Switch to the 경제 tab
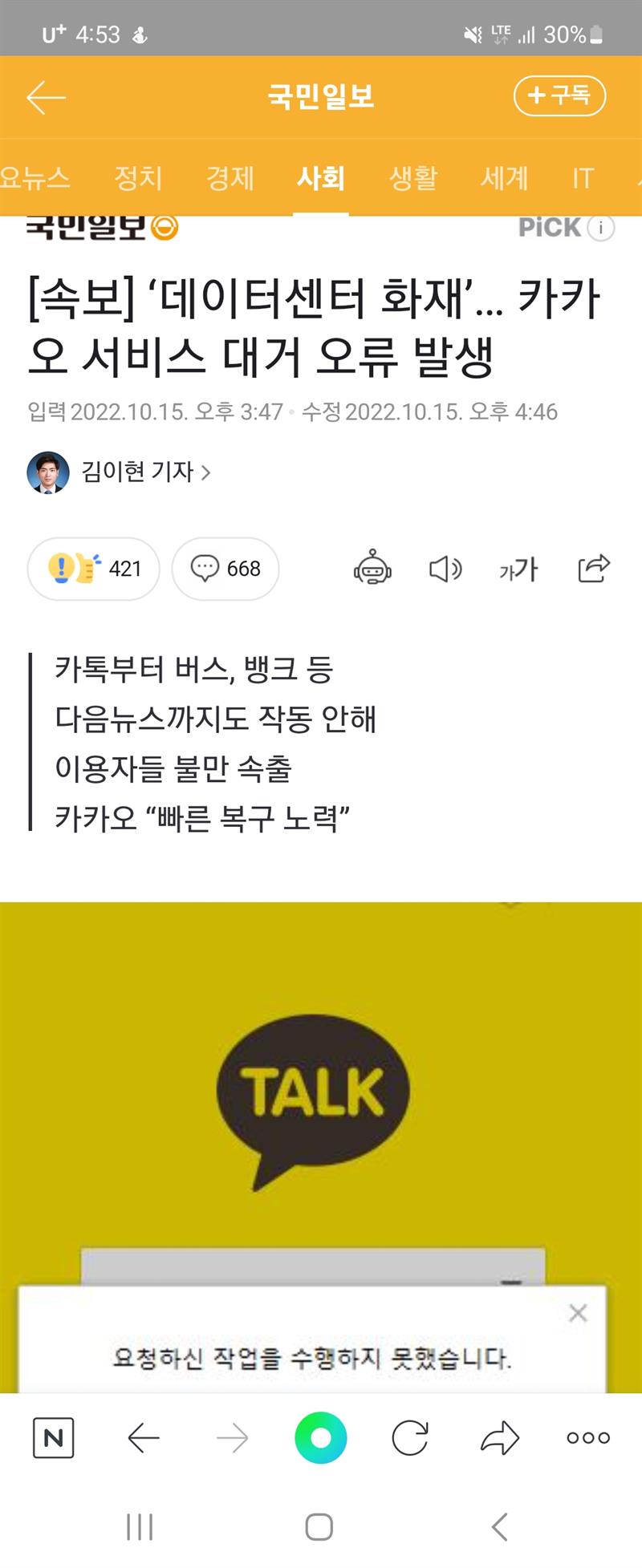Image resolution: width=642 pixels, height=1568 pixels. coord(230,177)
